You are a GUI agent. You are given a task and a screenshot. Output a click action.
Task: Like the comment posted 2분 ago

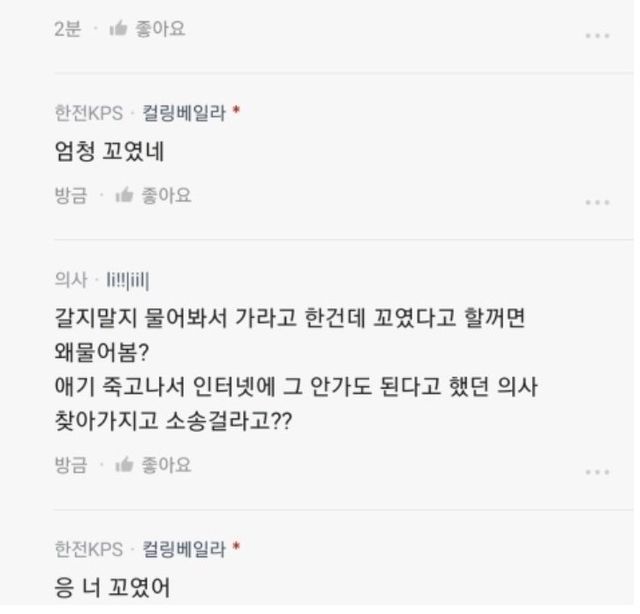(153, 29)
